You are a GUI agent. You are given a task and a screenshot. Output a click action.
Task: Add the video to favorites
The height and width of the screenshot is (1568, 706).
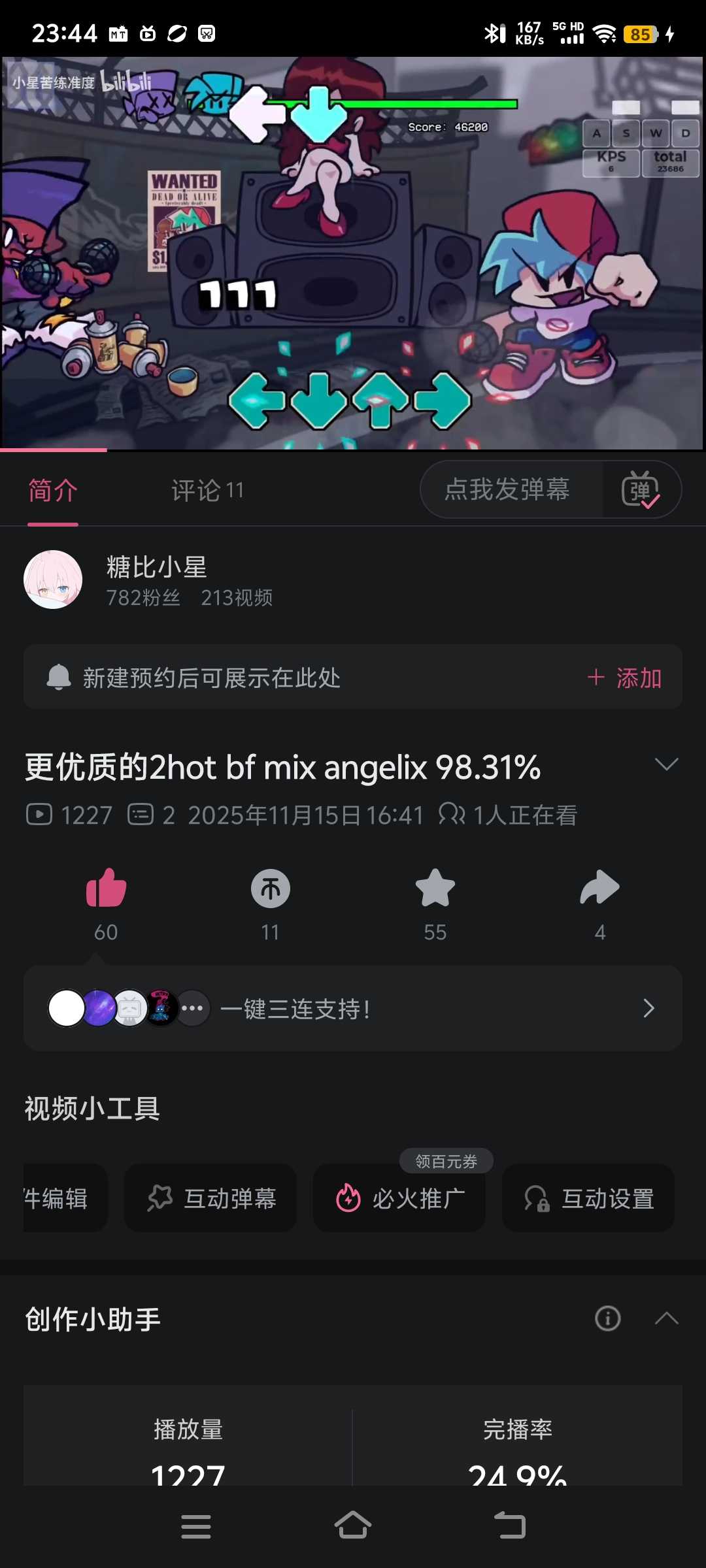(435, 889)
